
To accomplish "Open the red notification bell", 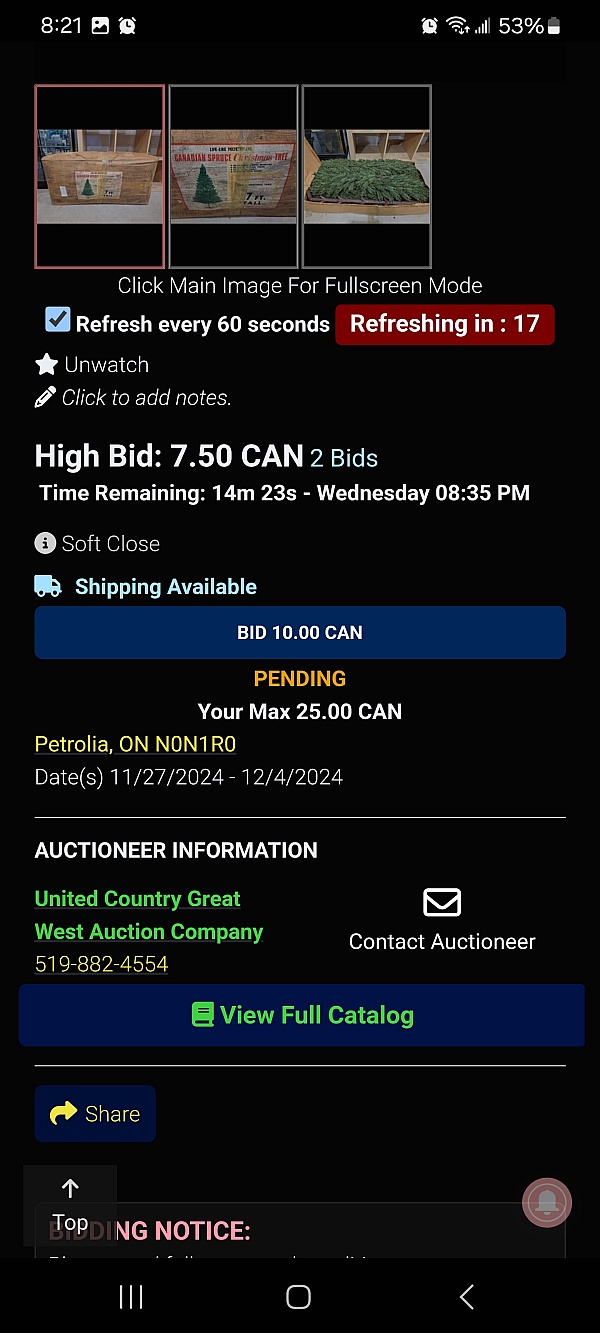I will (547, 1203).
